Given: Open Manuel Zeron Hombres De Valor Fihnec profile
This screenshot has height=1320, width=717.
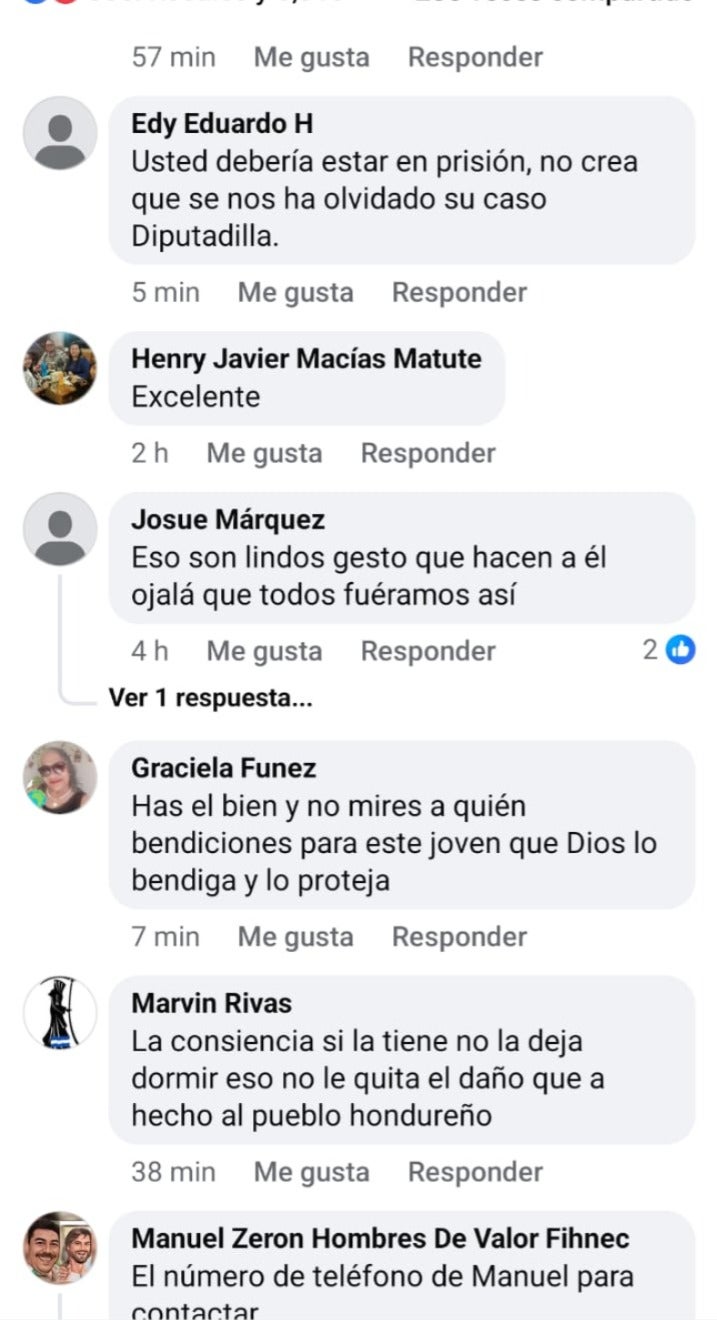Looking at the screenshot, I should 380,1240.
